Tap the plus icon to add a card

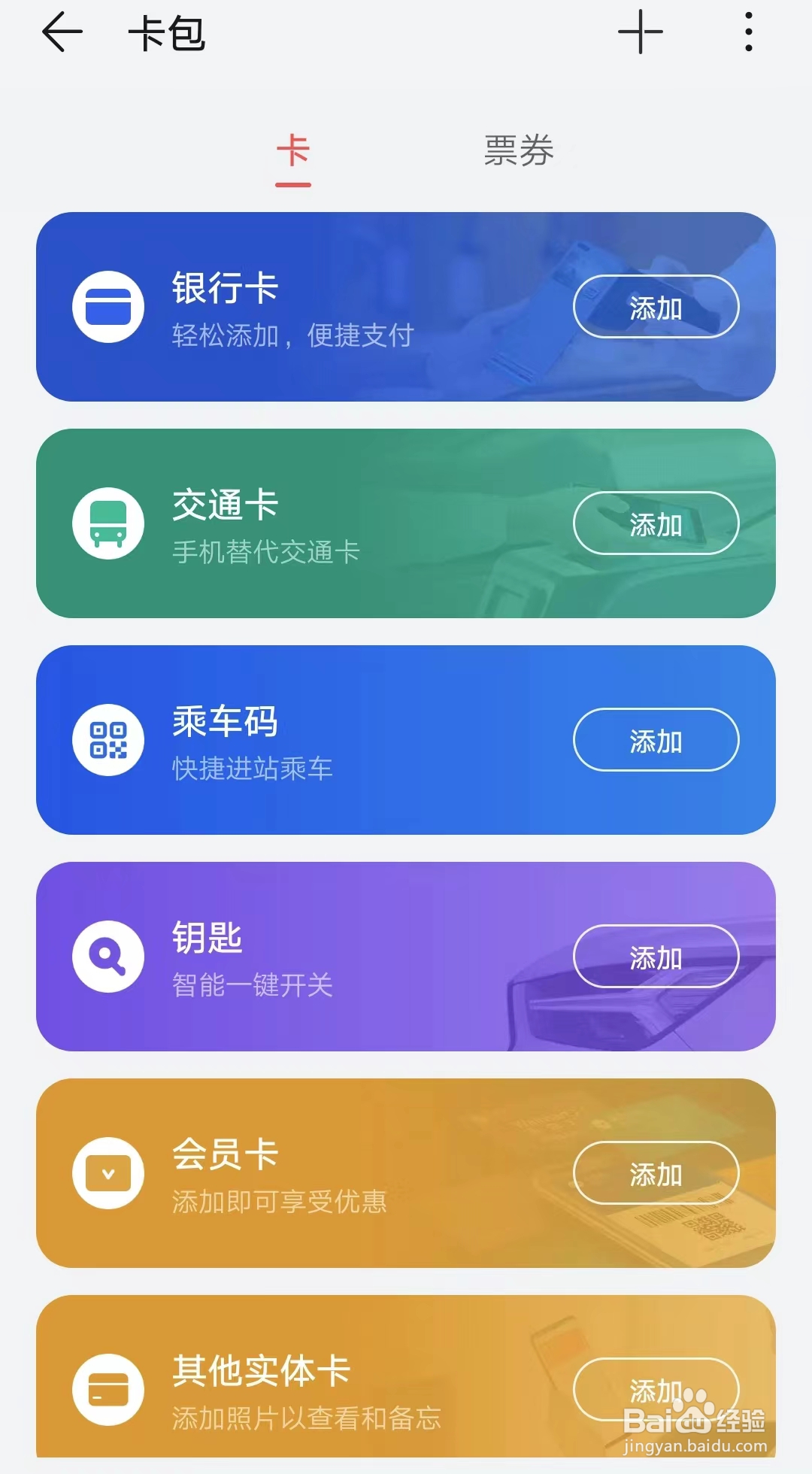pyautogui.click(x=640, y=32)
